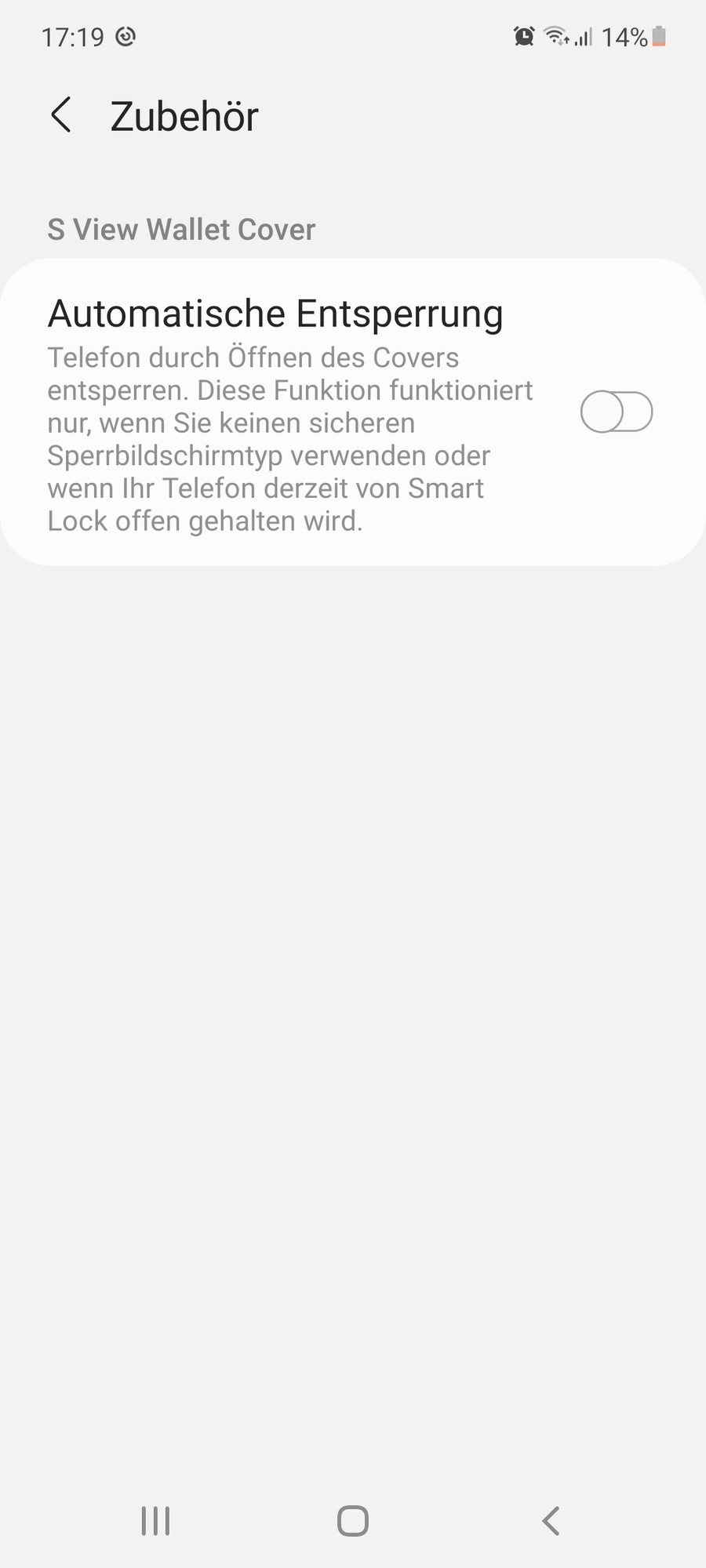
Task: Open recent apps in navigation bar
Action: click(155, 1521)
